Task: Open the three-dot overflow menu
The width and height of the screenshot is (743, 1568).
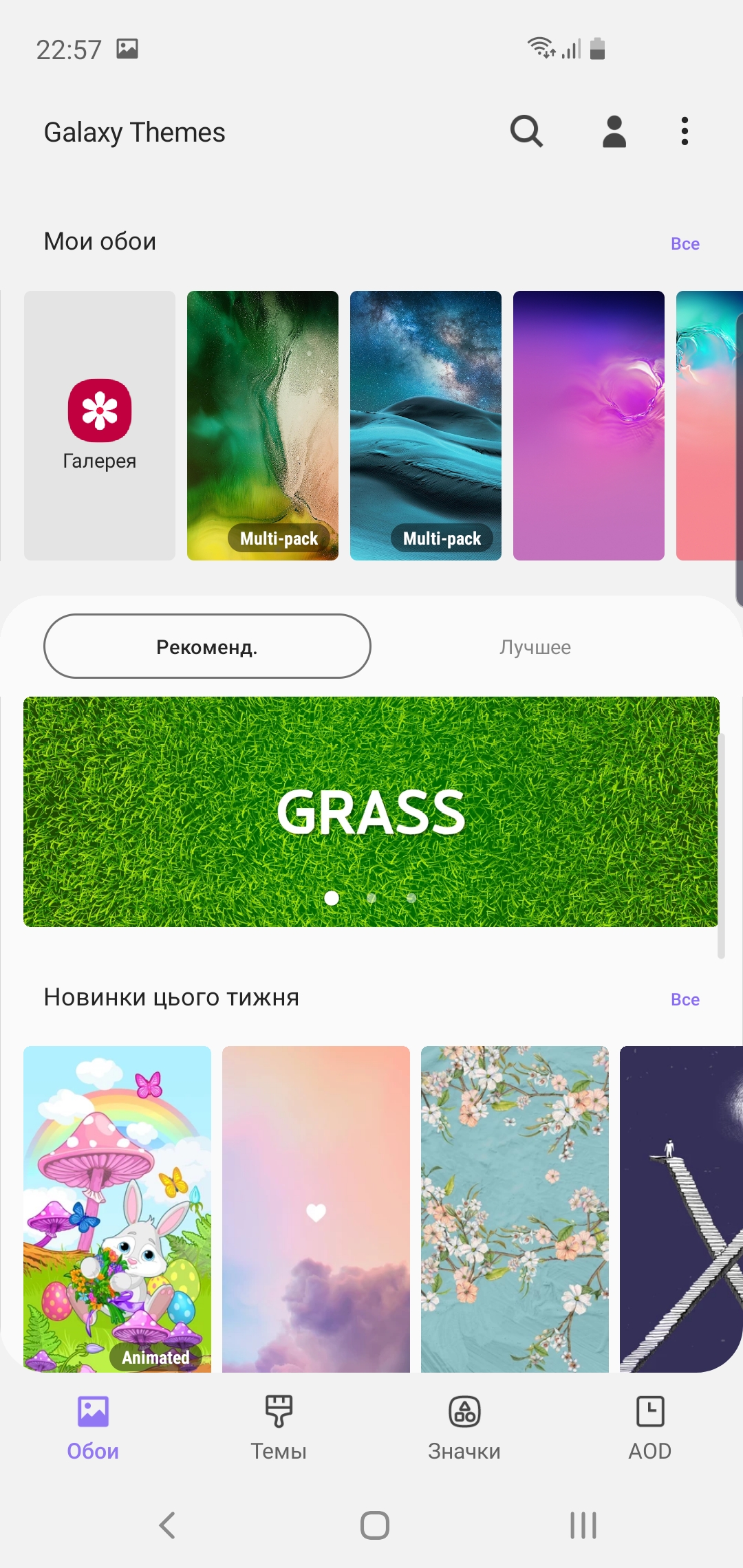Action: coord(685,131)
